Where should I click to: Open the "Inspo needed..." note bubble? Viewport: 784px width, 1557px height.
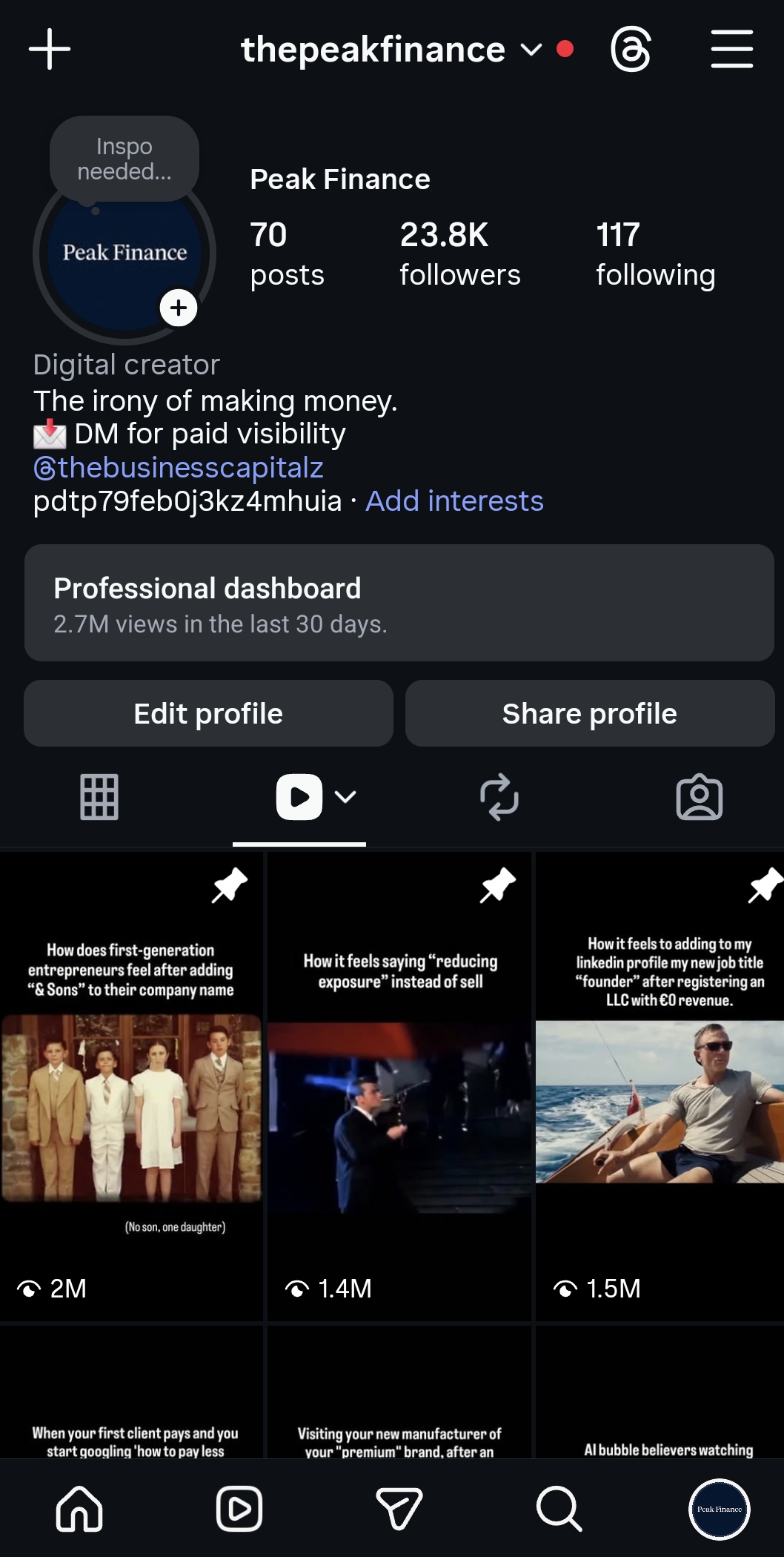(x=124, y=159)
